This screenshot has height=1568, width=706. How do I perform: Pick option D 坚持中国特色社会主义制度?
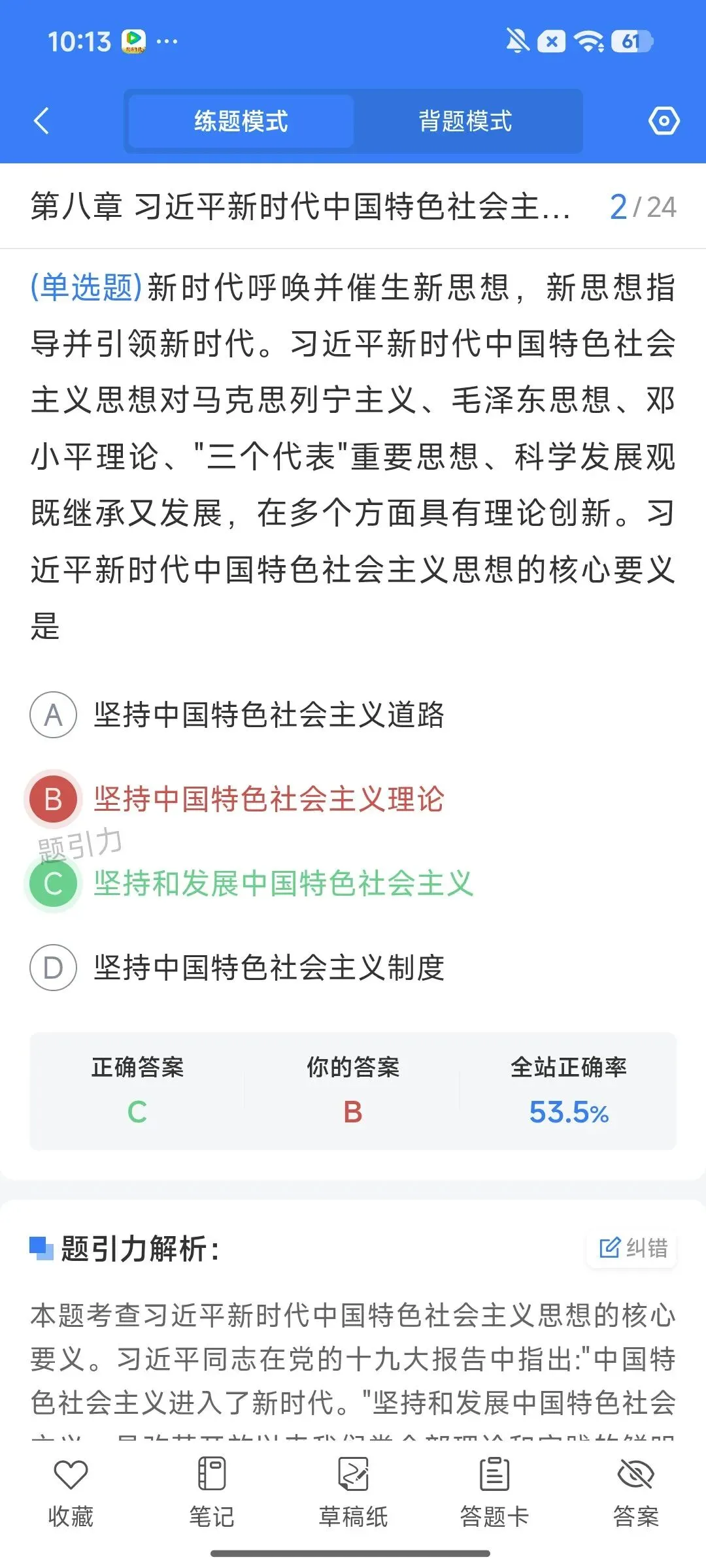237,967
